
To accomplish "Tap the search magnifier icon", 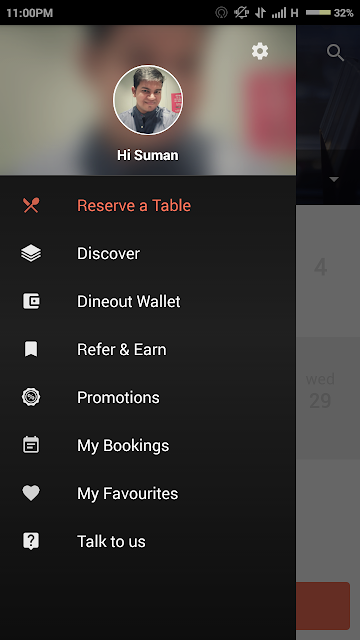I will pyautogui.click(x=336, y=53).
